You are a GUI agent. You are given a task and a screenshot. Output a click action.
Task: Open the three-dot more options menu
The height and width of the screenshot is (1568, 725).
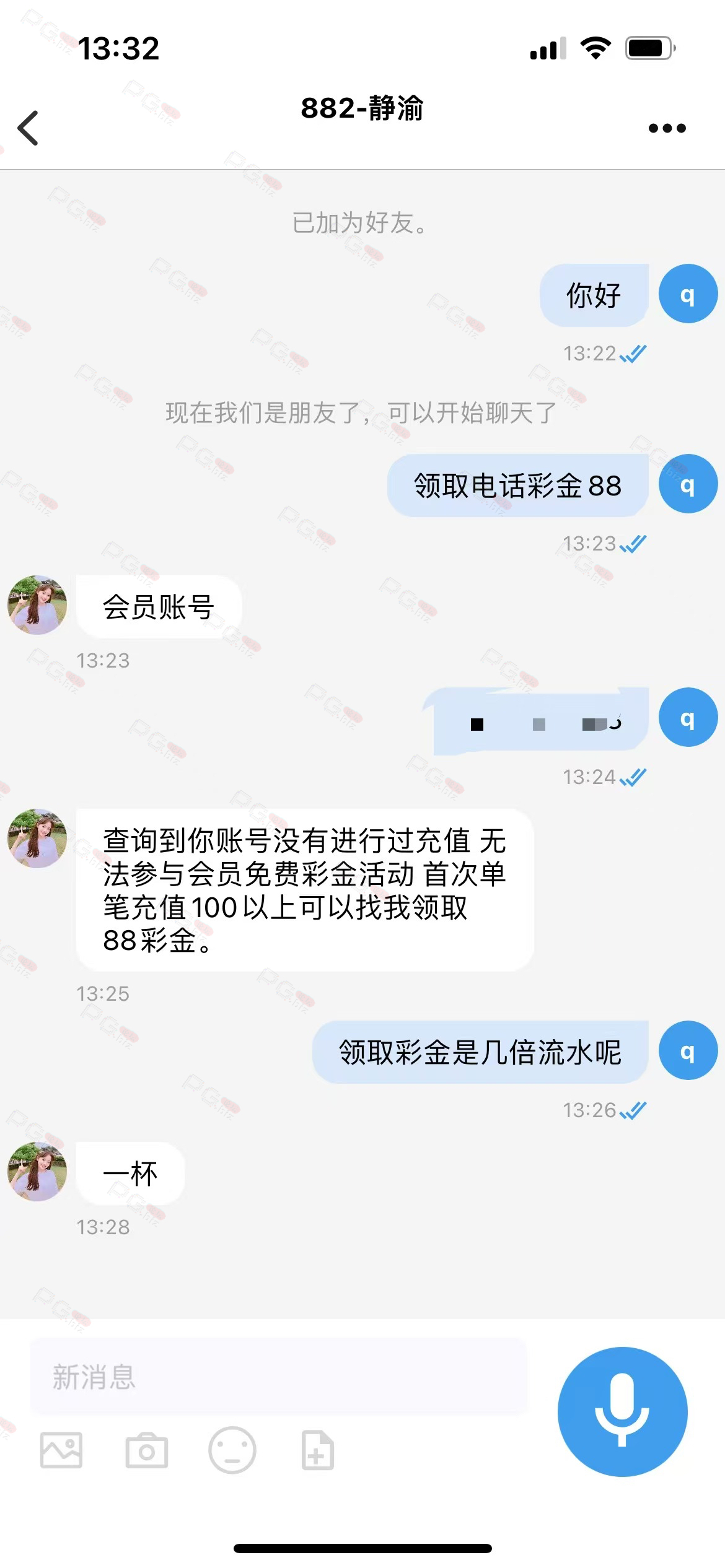click(667, 128)
